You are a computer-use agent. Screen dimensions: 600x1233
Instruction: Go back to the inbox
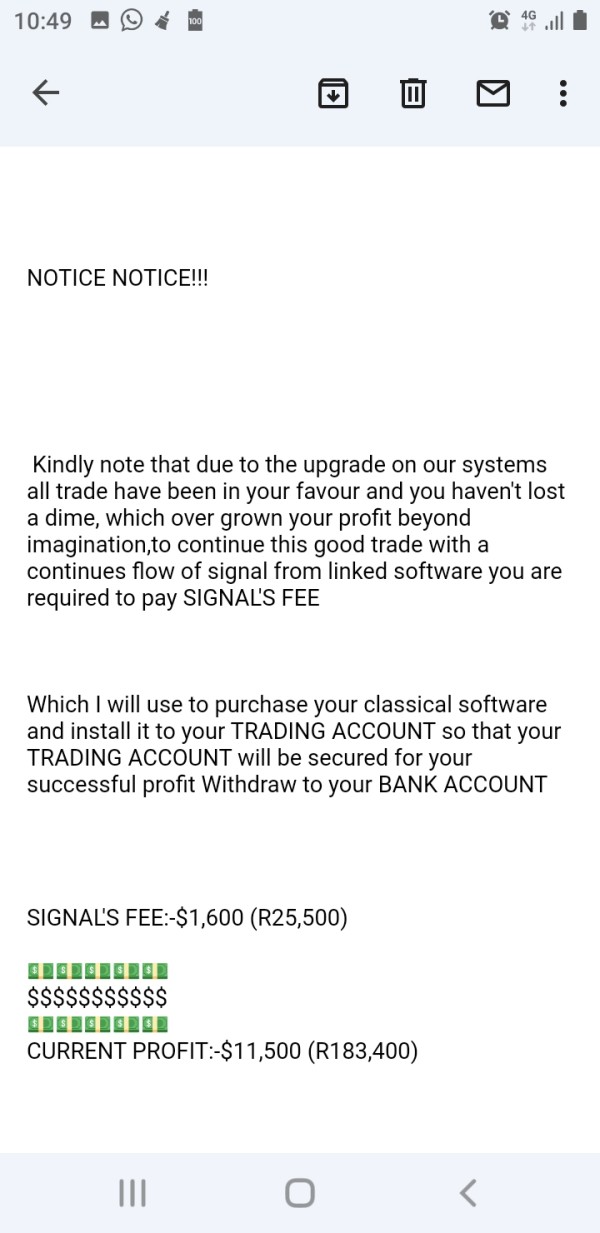click(x=46, y=94)
